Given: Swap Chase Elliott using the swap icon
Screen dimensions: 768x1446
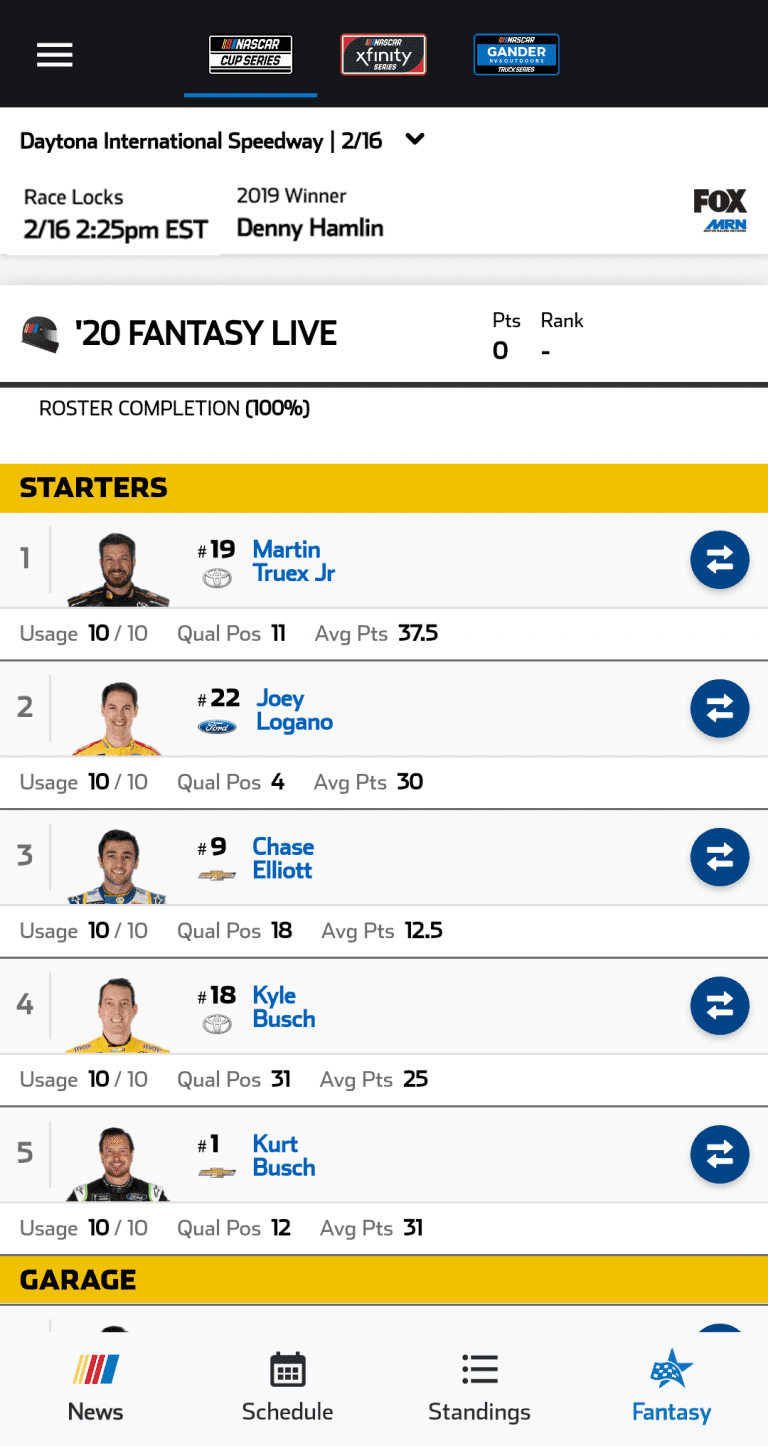Looking at the screenshot, I should tap(719, 857).
